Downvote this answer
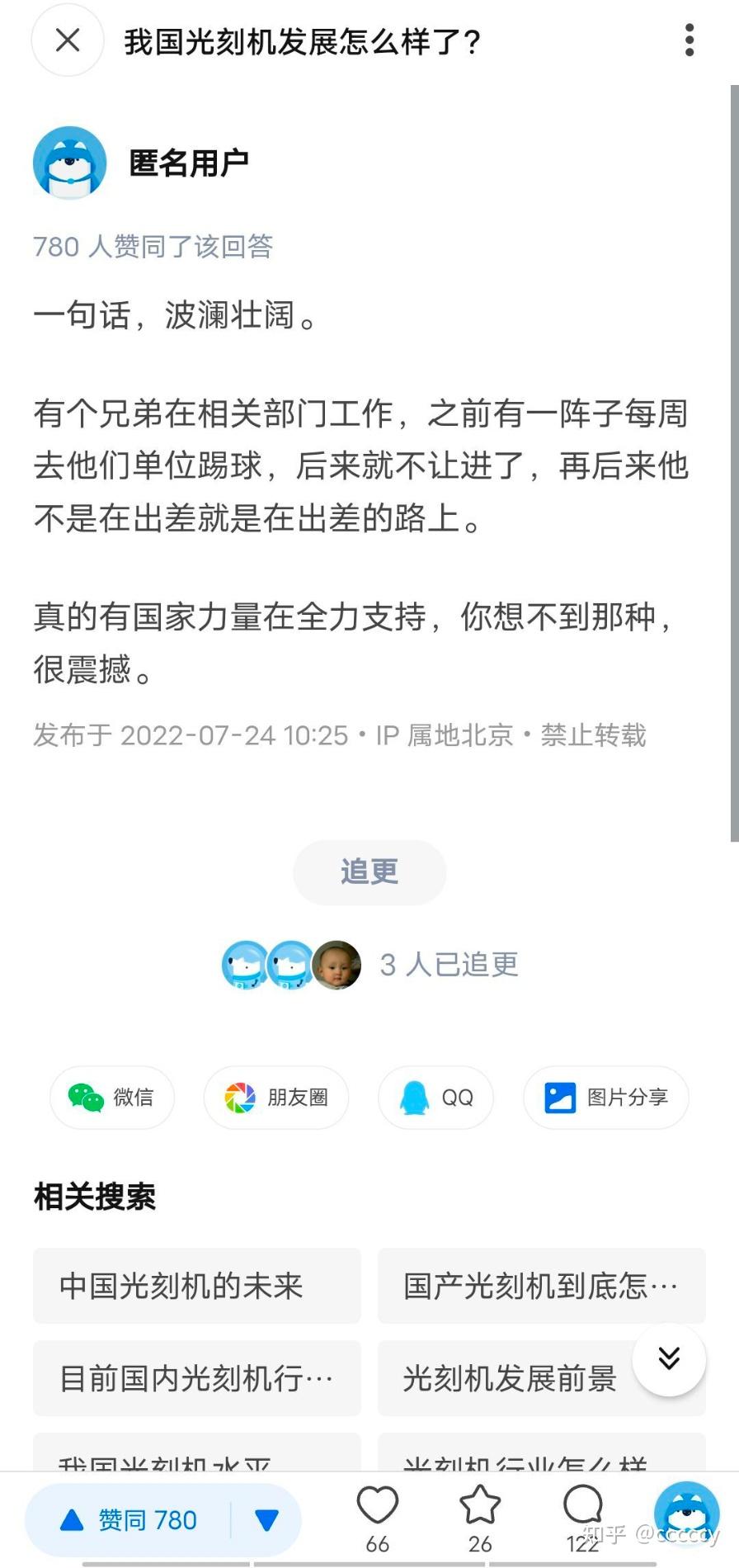 point(267,1520)
